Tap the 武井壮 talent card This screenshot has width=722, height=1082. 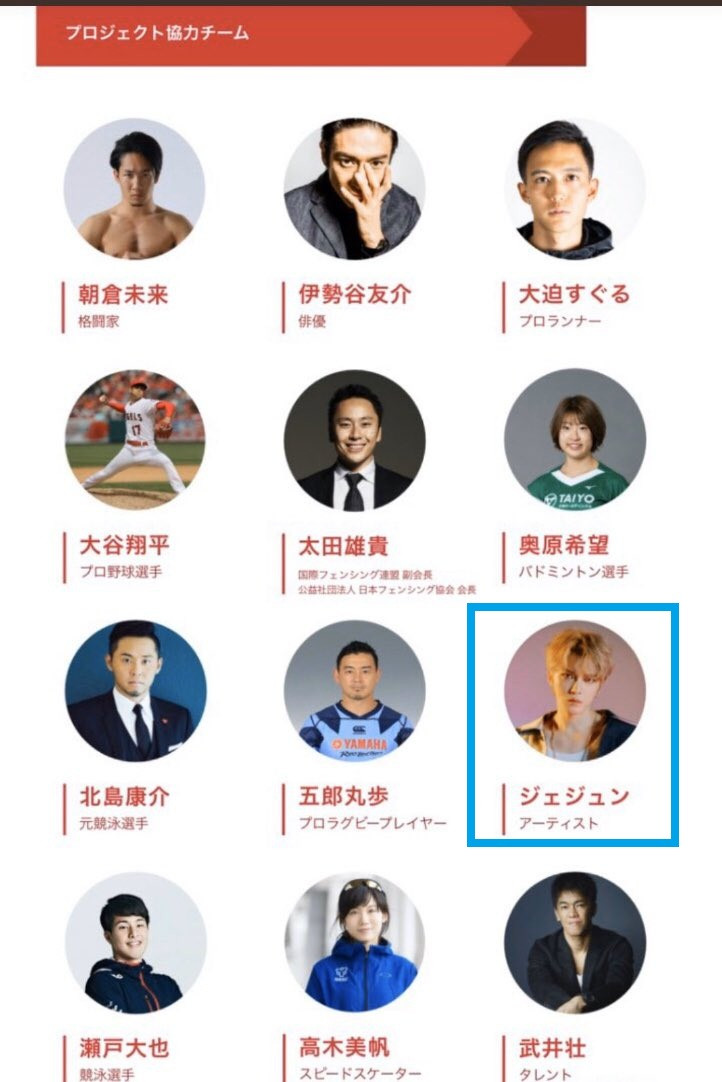tap(574, 942)
